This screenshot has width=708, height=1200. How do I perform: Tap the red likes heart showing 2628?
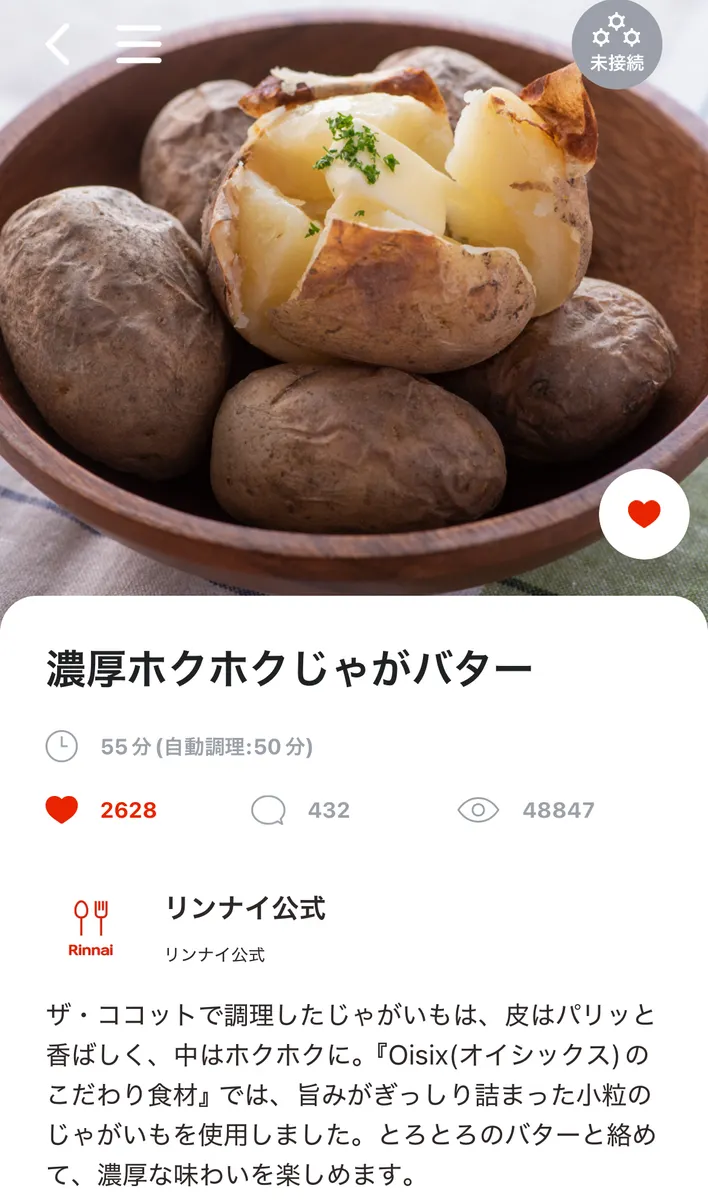click(x=62, y=810)
